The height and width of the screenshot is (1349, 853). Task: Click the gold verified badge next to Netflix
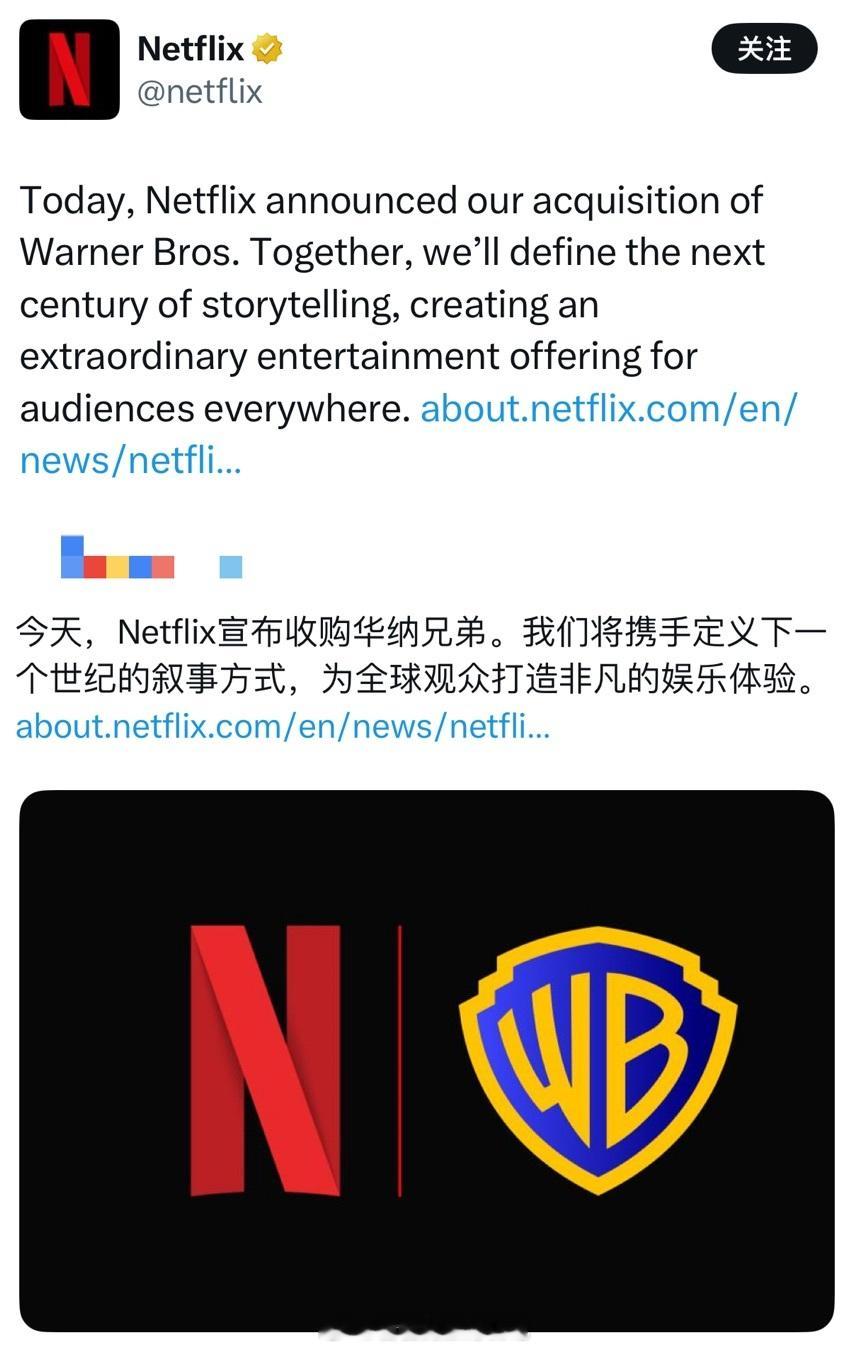[x=265, y=49]
